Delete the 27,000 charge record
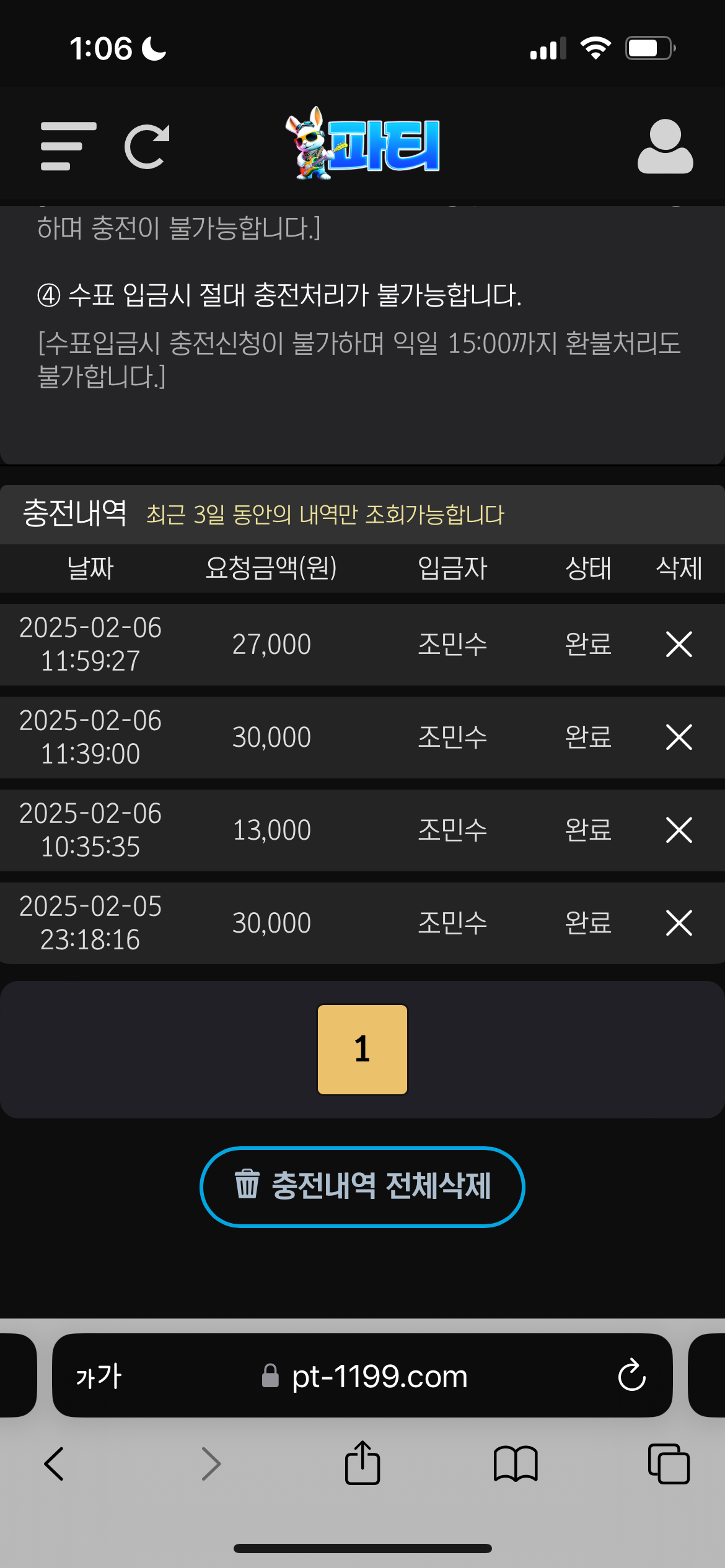 coord(679,644)
